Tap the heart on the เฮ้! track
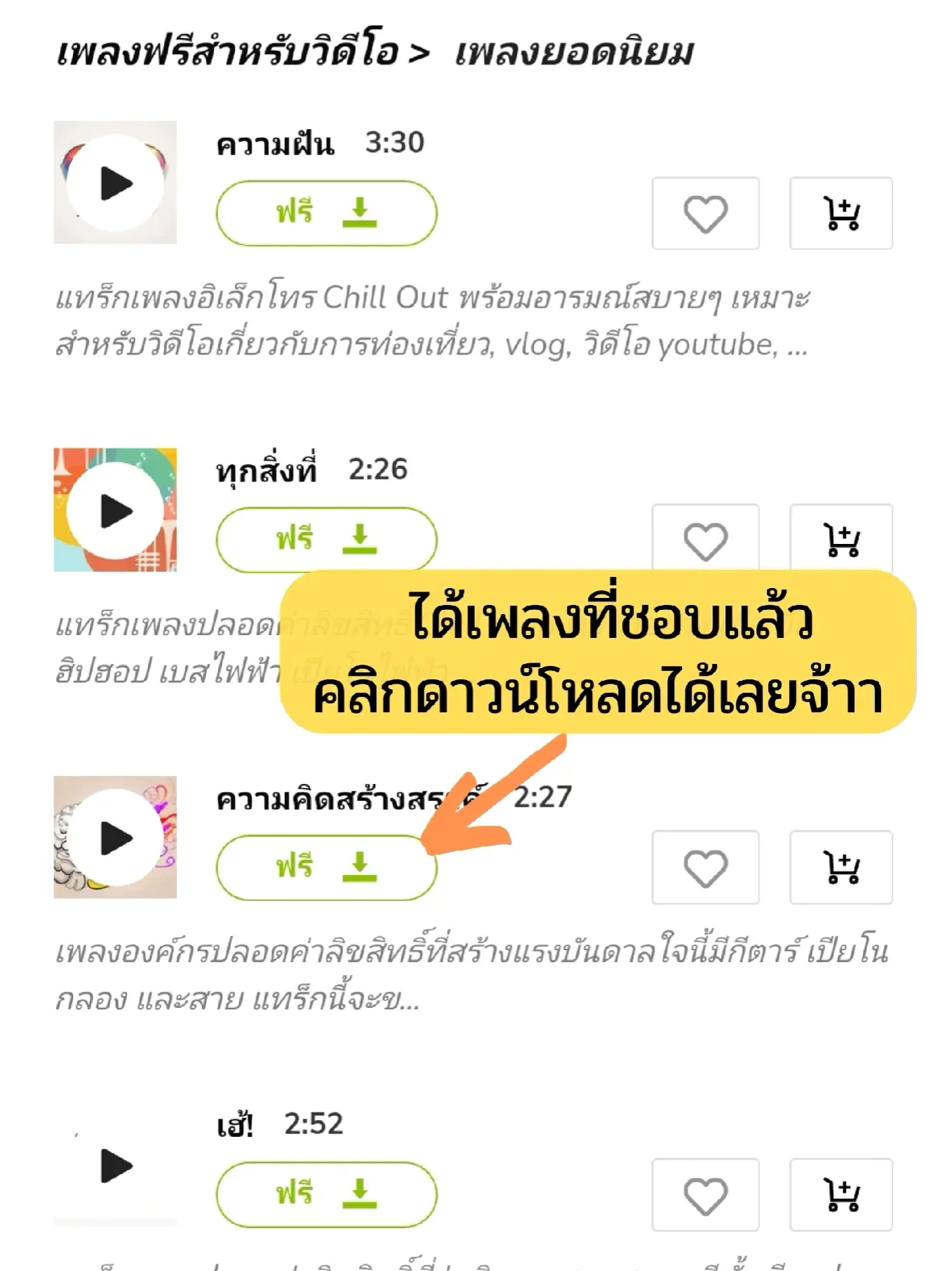Screen dimensions: 952x1271 (705, 1195)
